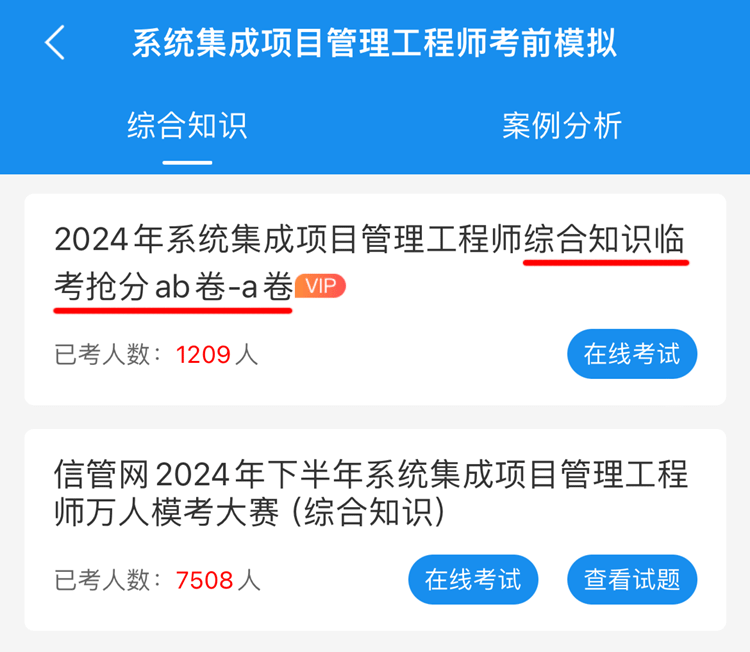Image resolution: width=750 pixels, height=652 pixels.
Task: Select the 综合知识 tab
Action: [187, 126]
